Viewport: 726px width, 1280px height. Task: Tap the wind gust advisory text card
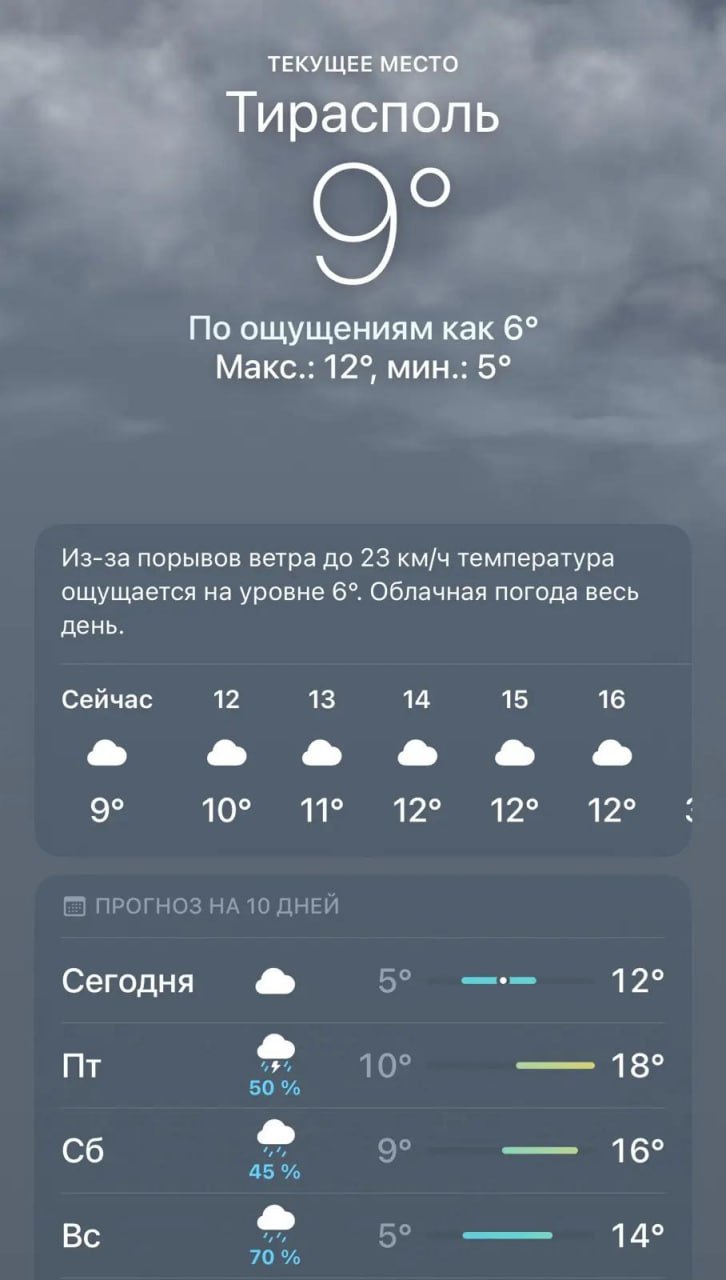363,591
